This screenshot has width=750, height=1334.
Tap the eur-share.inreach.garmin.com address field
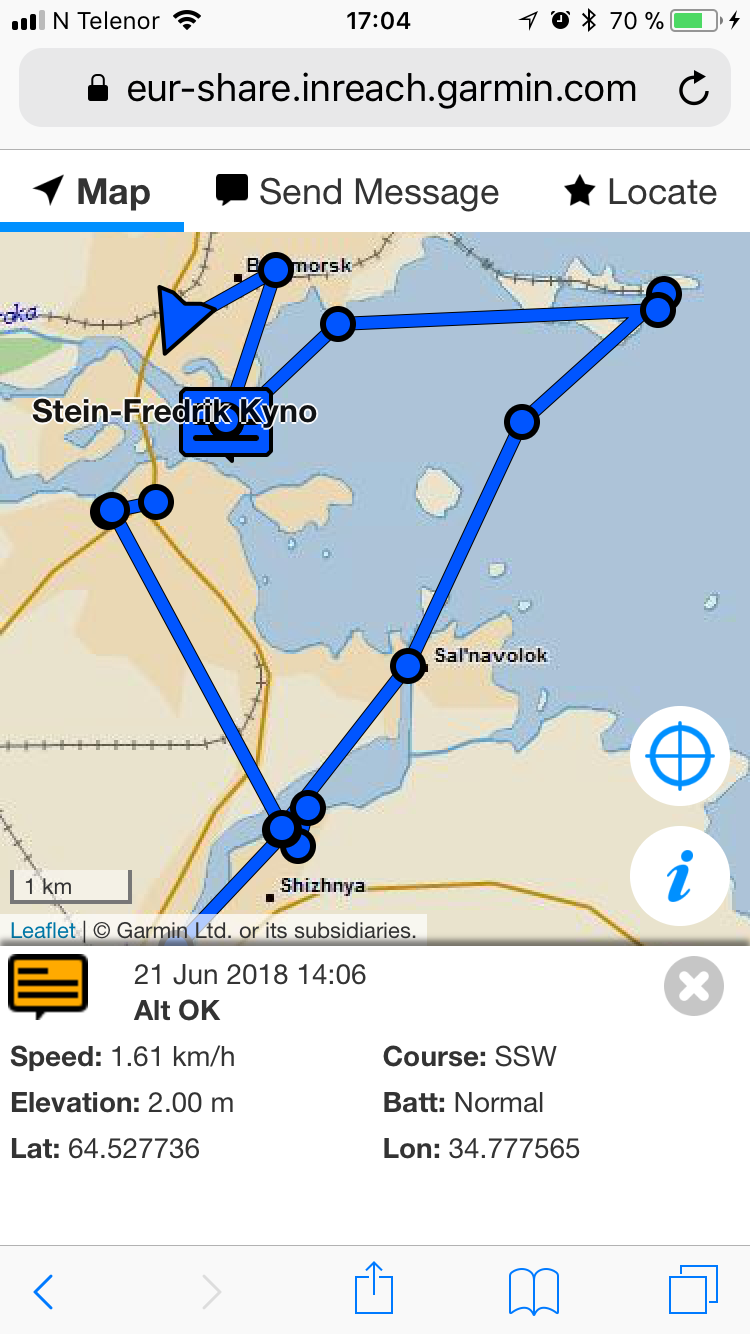pyautogui.click(x=380, y=90)
